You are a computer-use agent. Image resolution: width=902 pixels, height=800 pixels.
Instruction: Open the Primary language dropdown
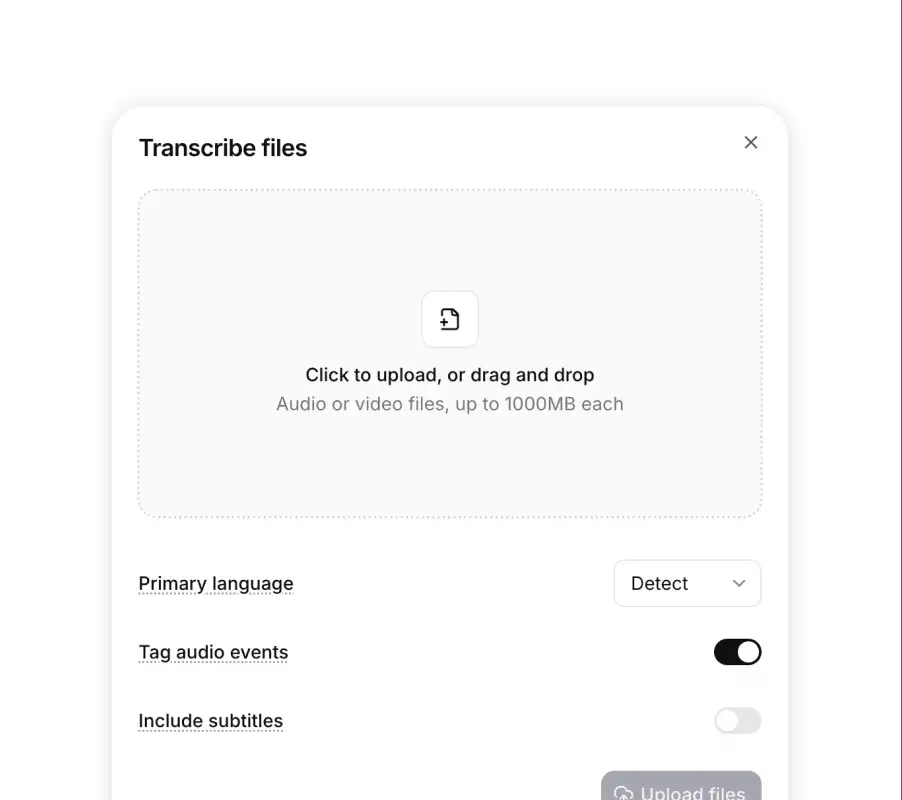pos(687,583)
